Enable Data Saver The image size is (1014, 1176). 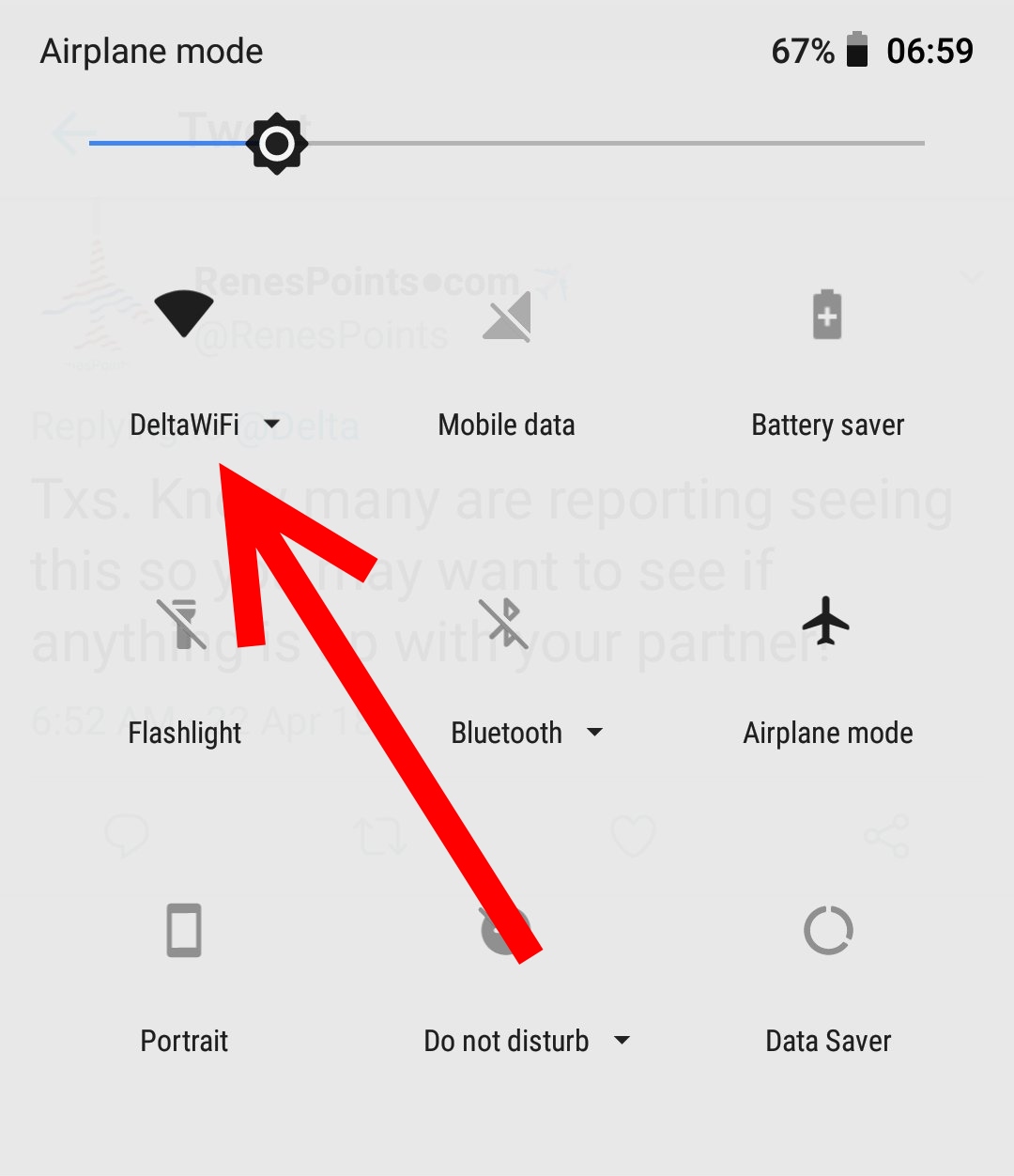click(x=827, y=930)
